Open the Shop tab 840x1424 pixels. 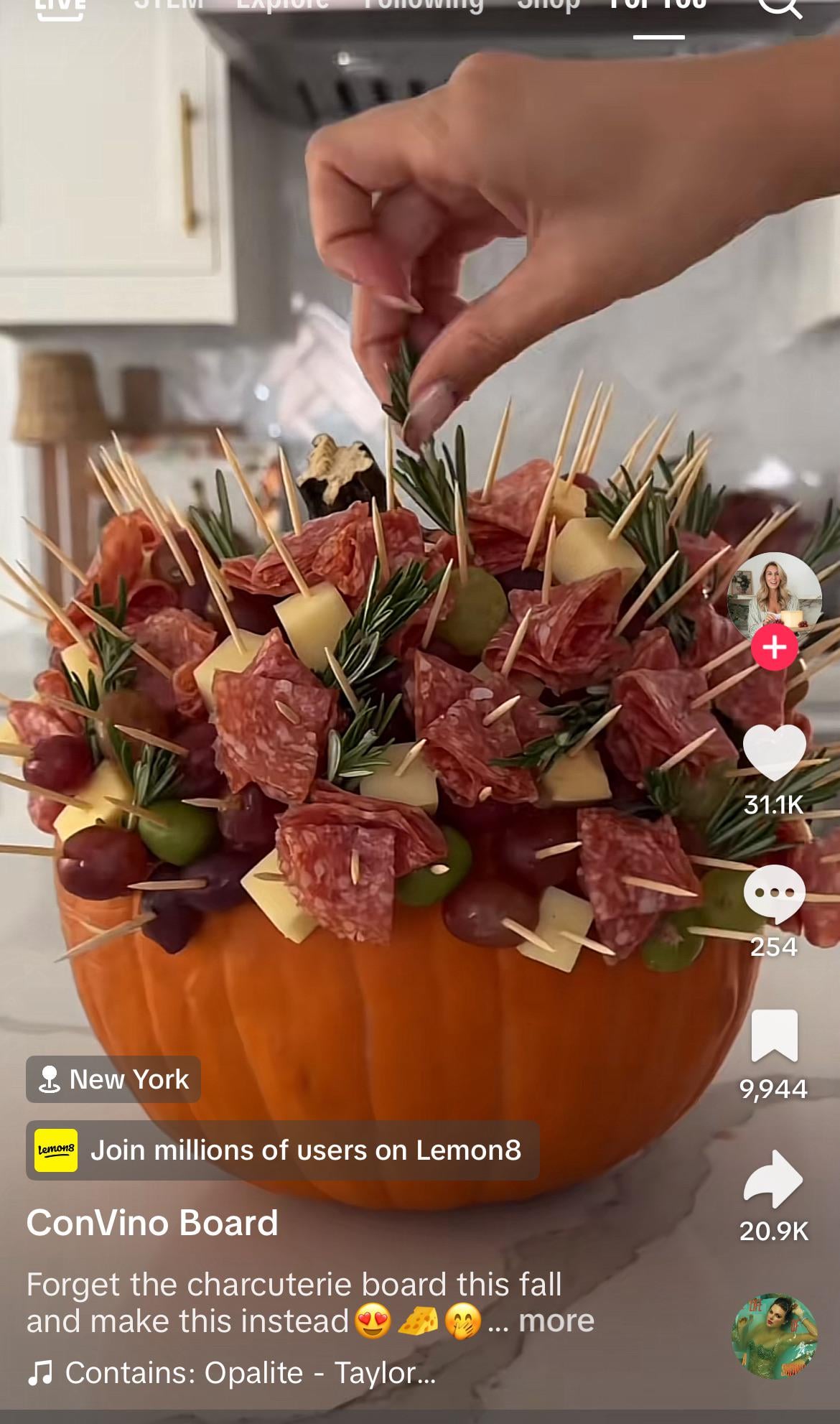click(549, 4)
